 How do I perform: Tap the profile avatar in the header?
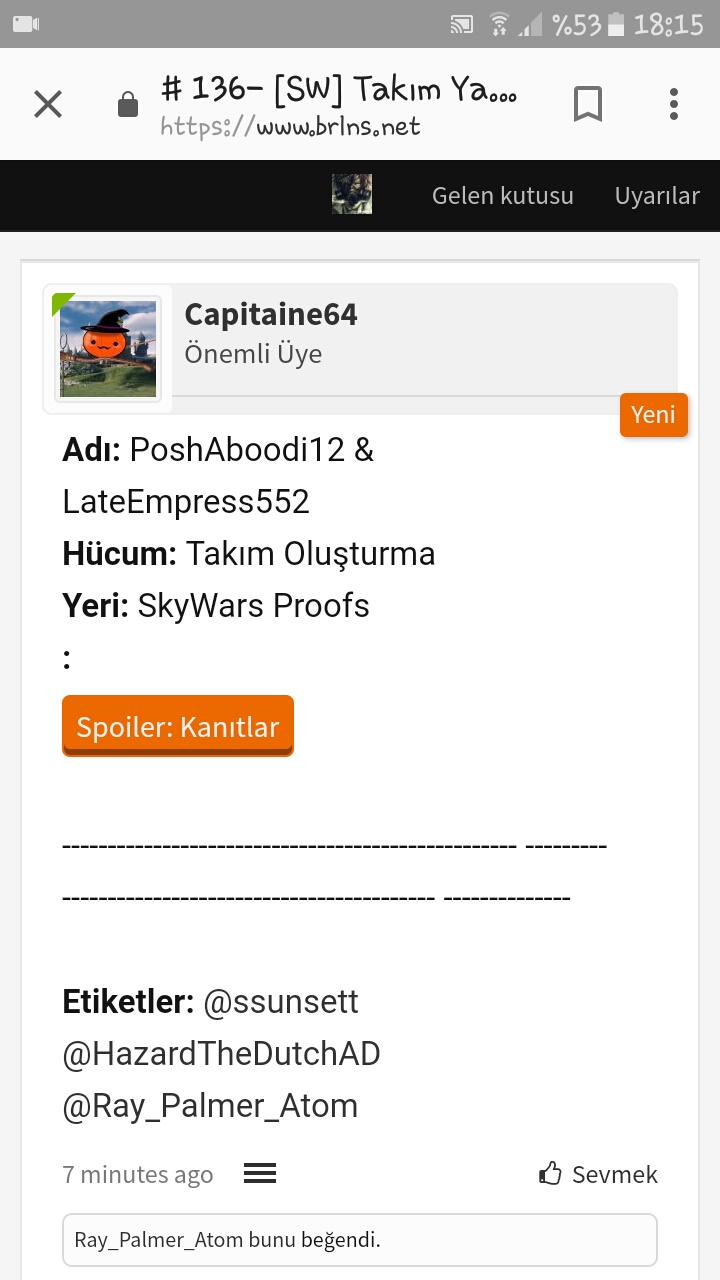[x=352, y=194]
